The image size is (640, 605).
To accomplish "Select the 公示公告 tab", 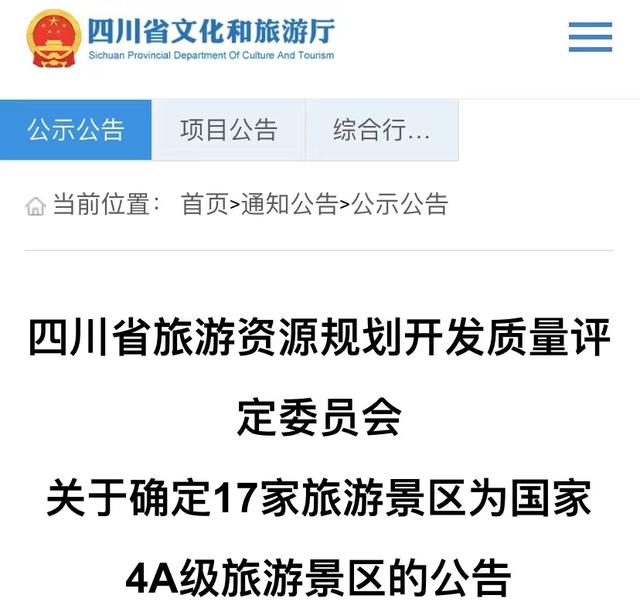I will coord(76,130).
